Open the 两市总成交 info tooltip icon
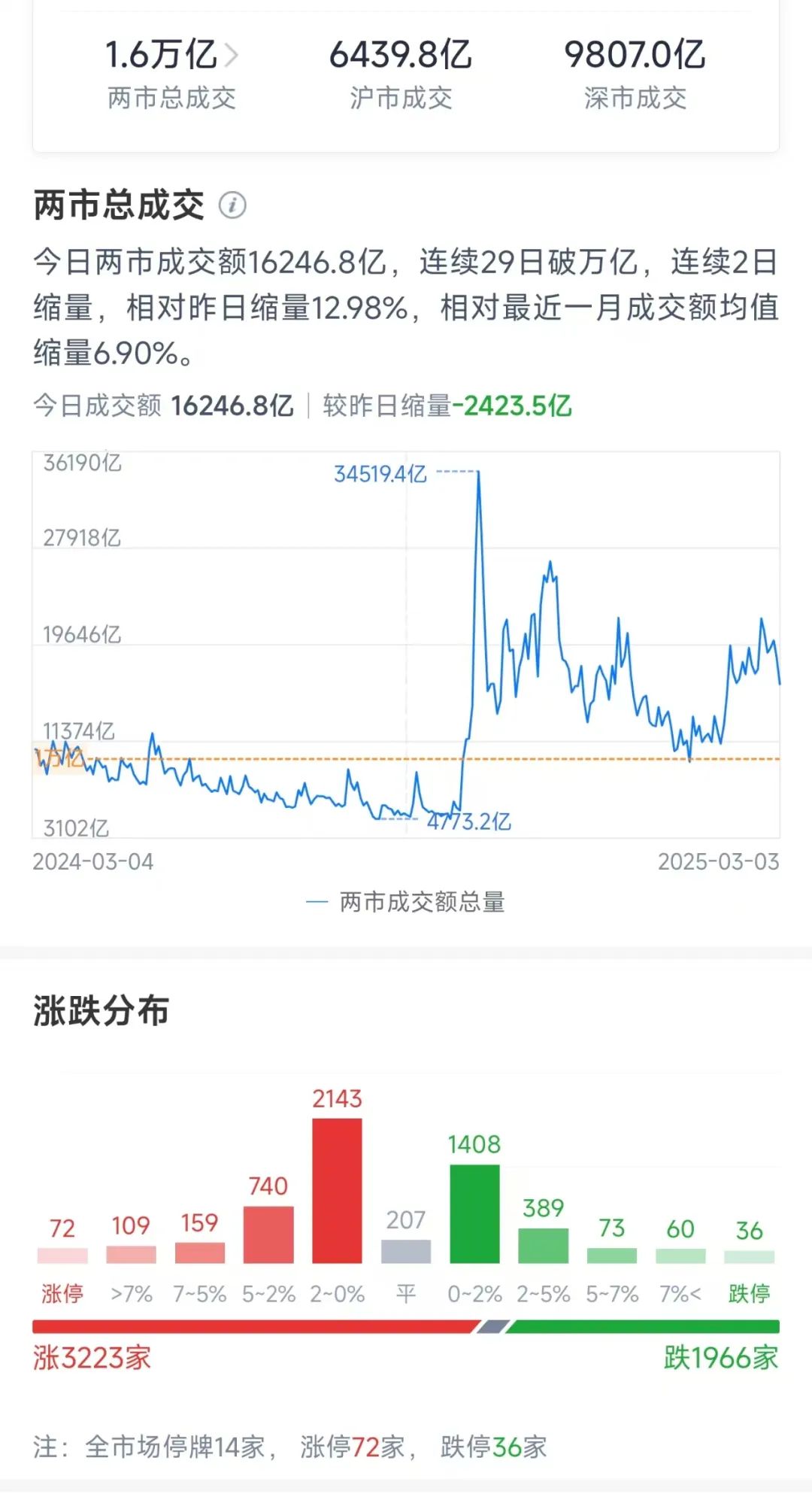812x1494 pixels. point(234,205)
